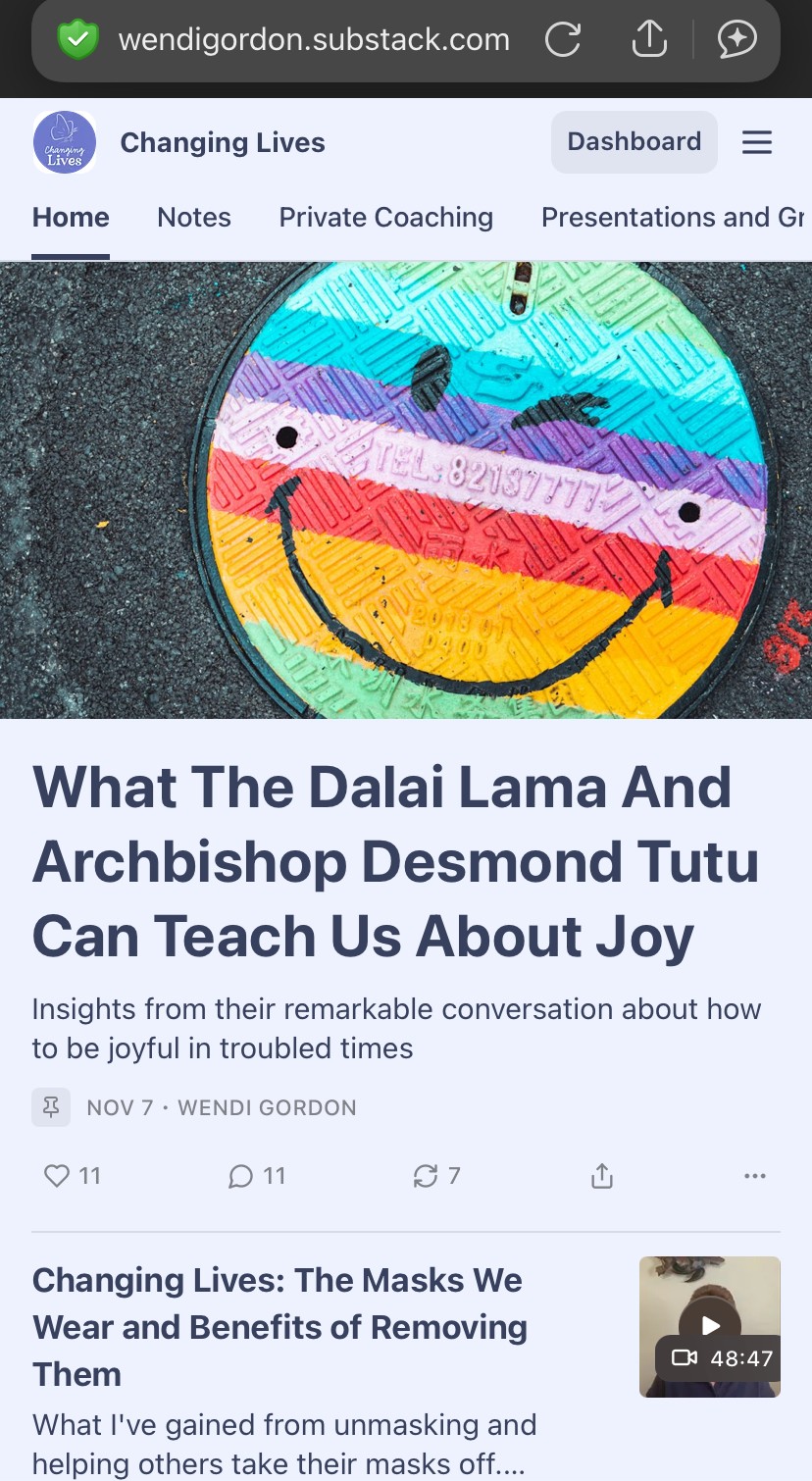Image resolution: width=812 pixels, height=1481 pixels.
Task: Switch to the Notes tab
Action: [x=194, y=218]
